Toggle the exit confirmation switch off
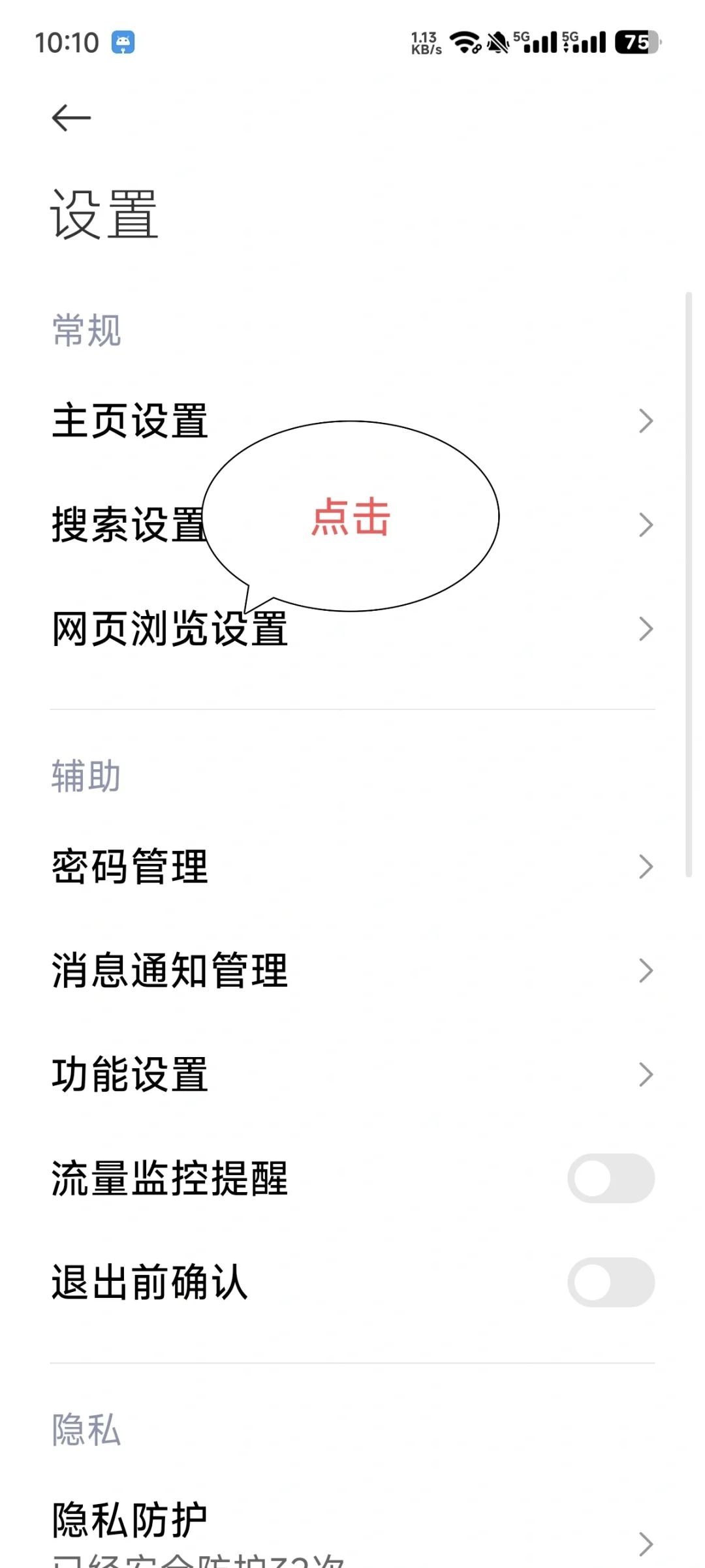Screen dimensions: 705x1568 point(612,1283)
